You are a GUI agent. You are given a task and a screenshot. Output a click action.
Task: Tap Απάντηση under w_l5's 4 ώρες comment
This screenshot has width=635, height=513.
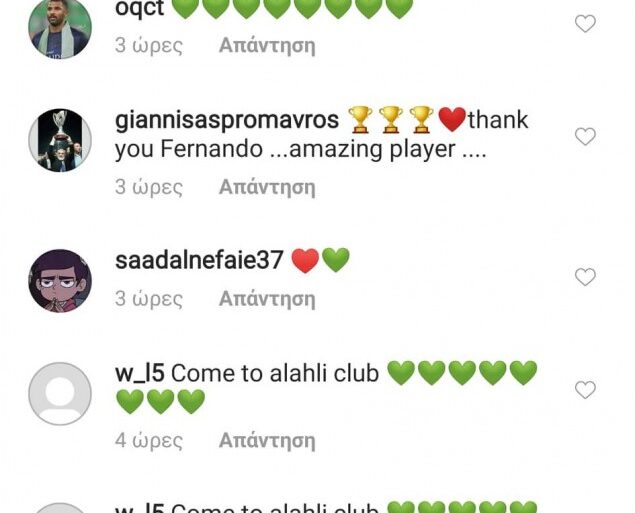tap(267, 441)
